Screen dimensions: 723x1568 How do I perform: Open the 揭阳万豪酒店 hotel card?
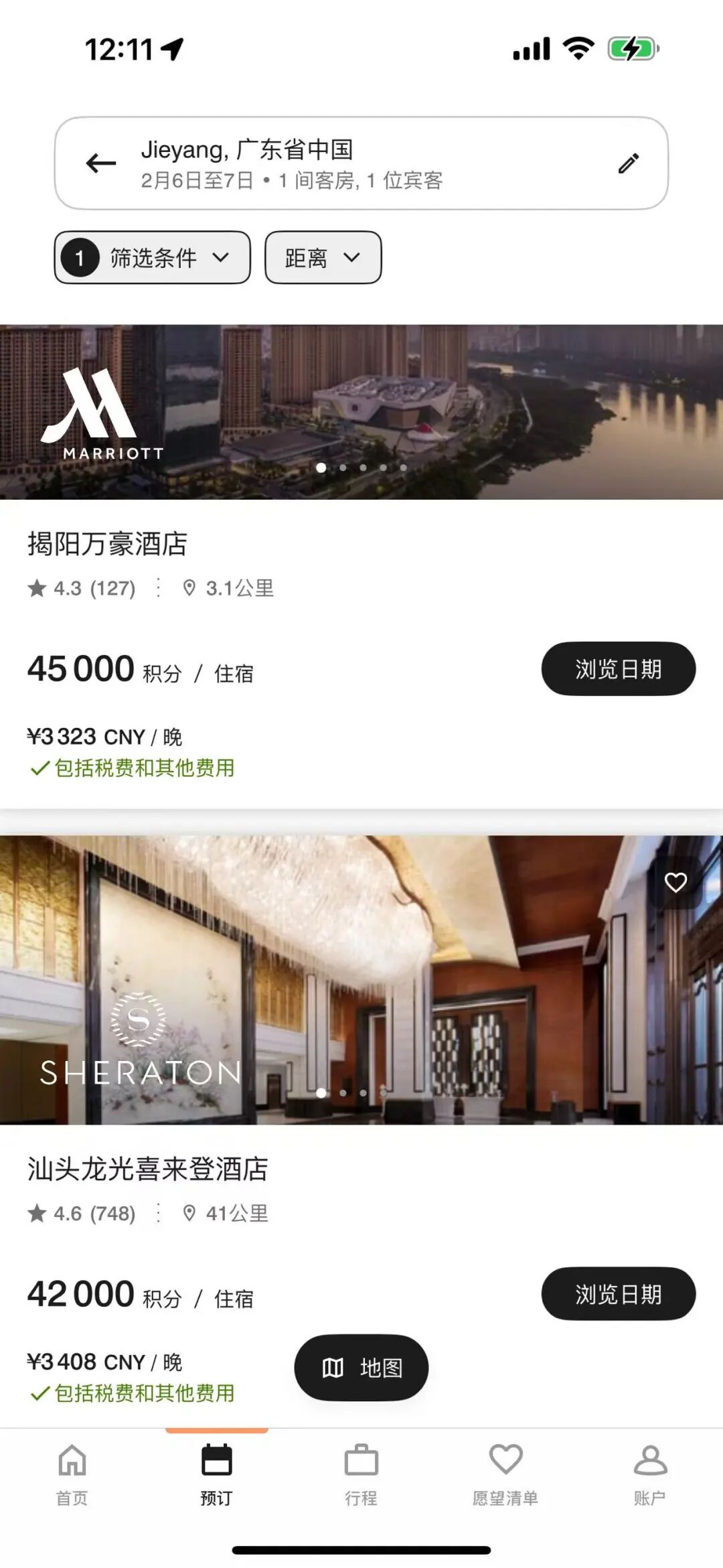coord(107,543)
